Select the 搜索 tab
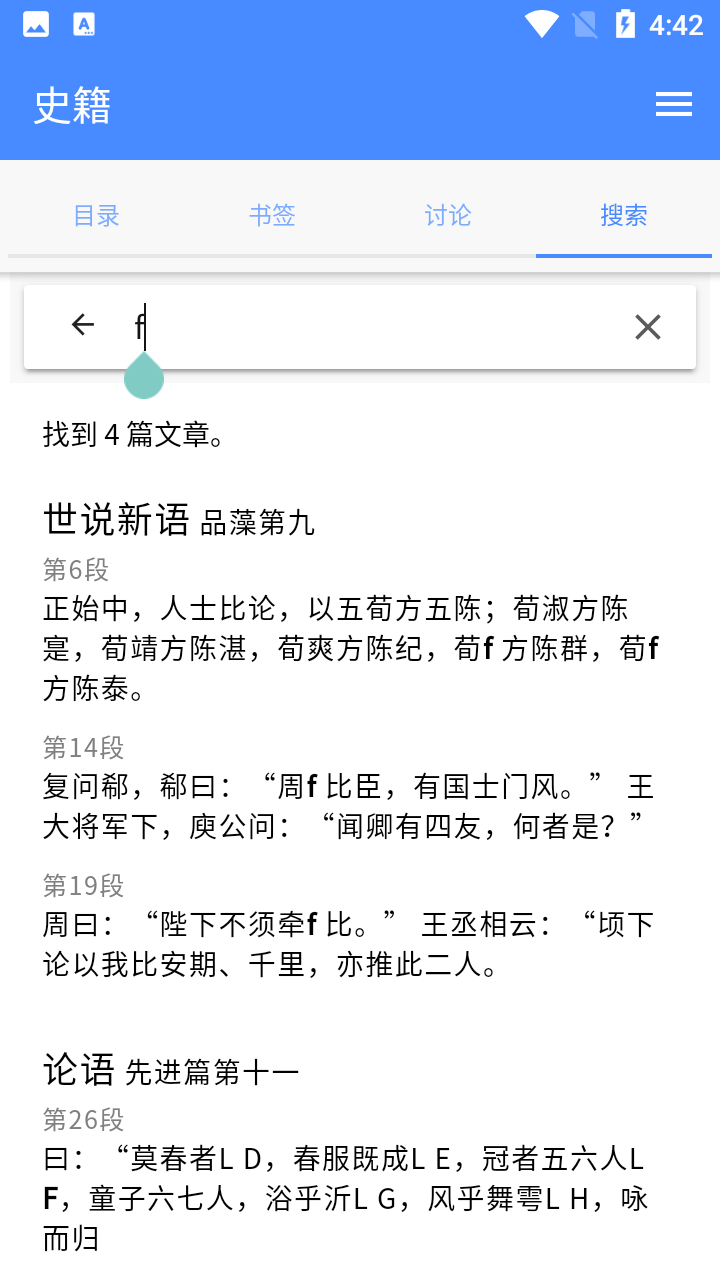 point(624,215)
